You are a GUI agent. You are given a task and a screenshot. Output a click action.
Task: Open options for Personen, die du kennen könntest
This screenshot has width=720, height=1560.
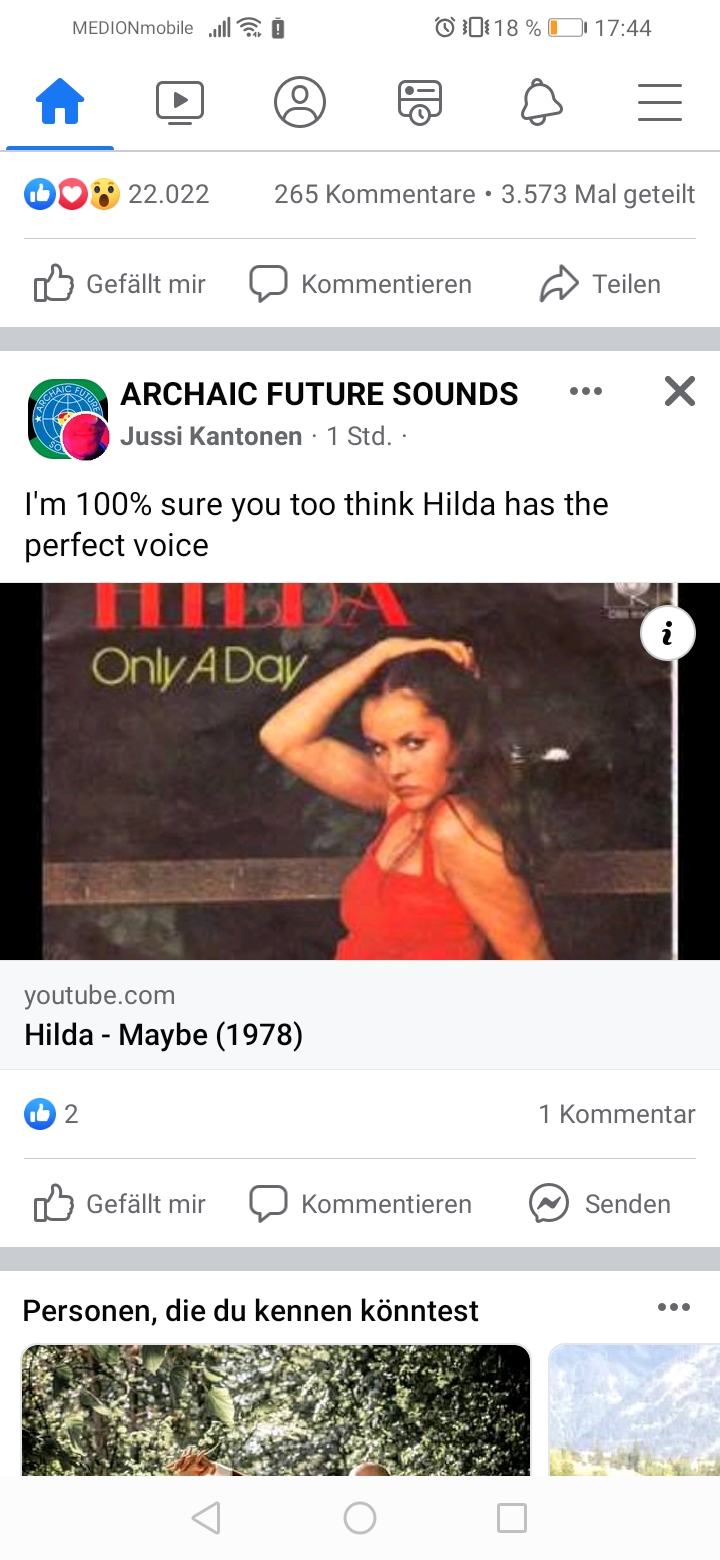(x=673, y=1307)
